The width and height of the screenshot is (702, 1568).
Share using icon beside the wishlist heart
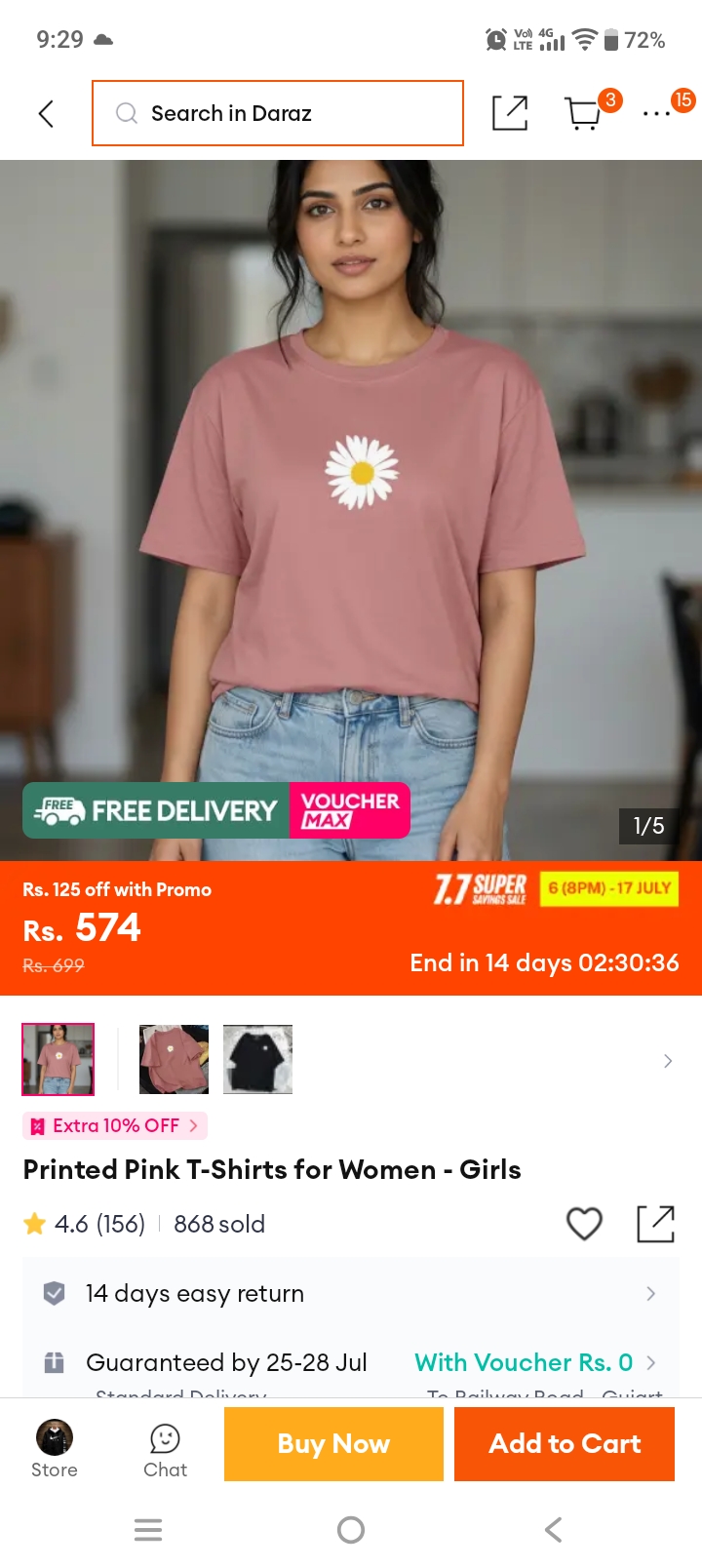coord(655,1224)
